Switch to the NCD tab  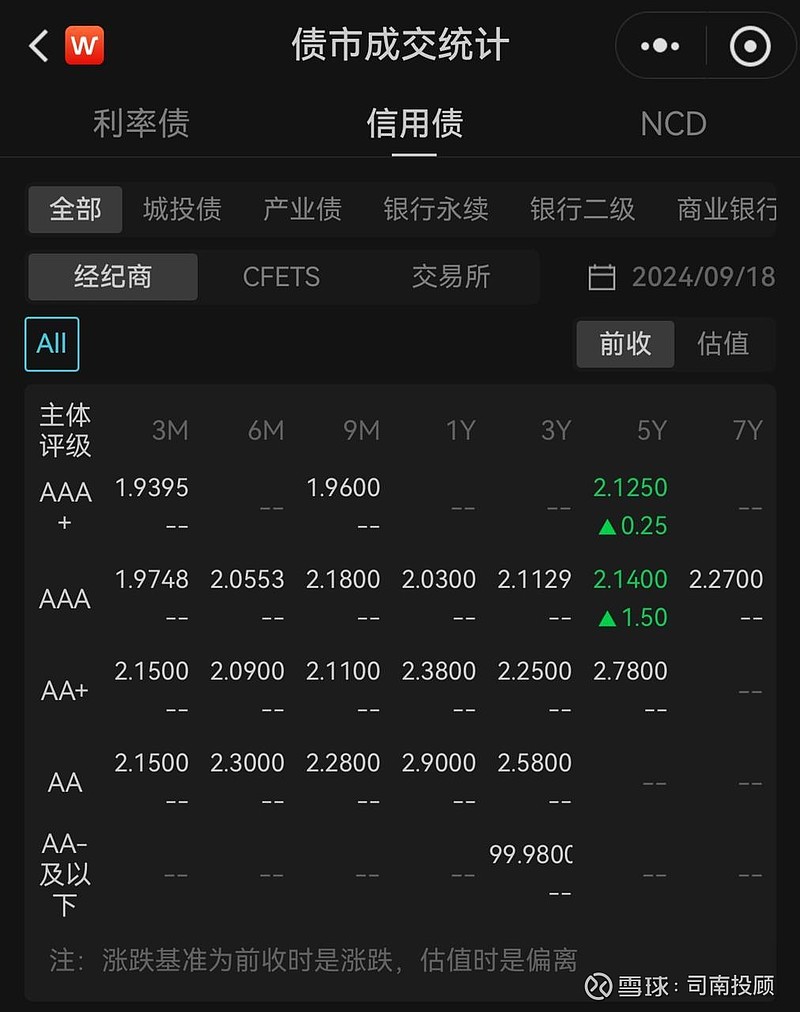click(672, 122)
